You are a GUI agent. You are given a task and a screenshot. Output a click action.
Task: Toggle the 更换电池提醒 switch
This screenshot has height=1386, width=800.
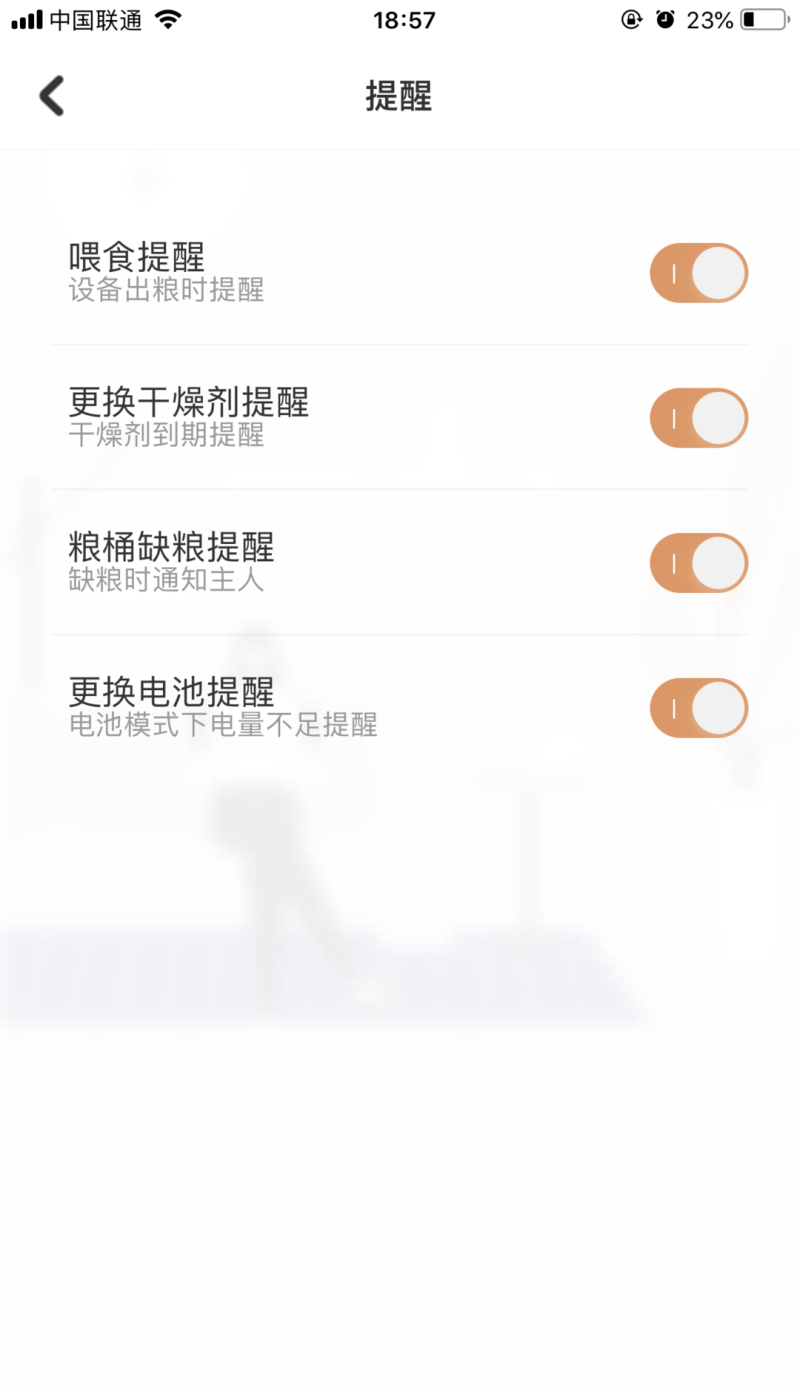[698, 708]
